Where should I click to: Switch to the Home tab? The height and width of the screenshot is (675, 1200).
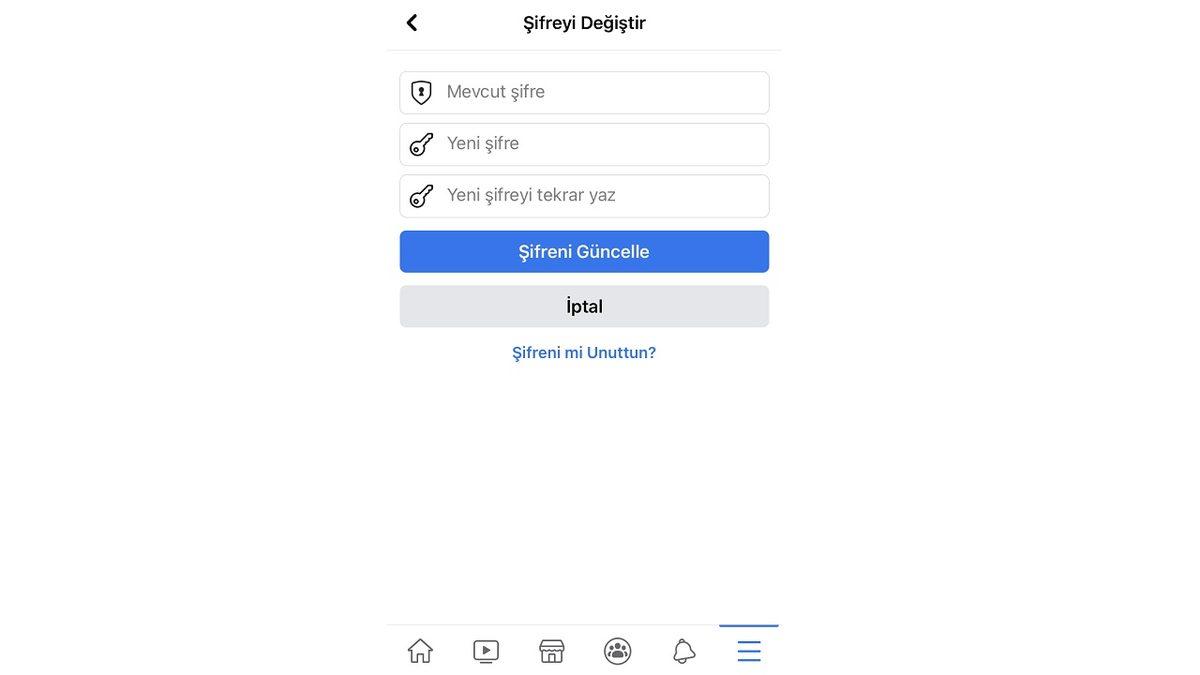pos(420,651)
